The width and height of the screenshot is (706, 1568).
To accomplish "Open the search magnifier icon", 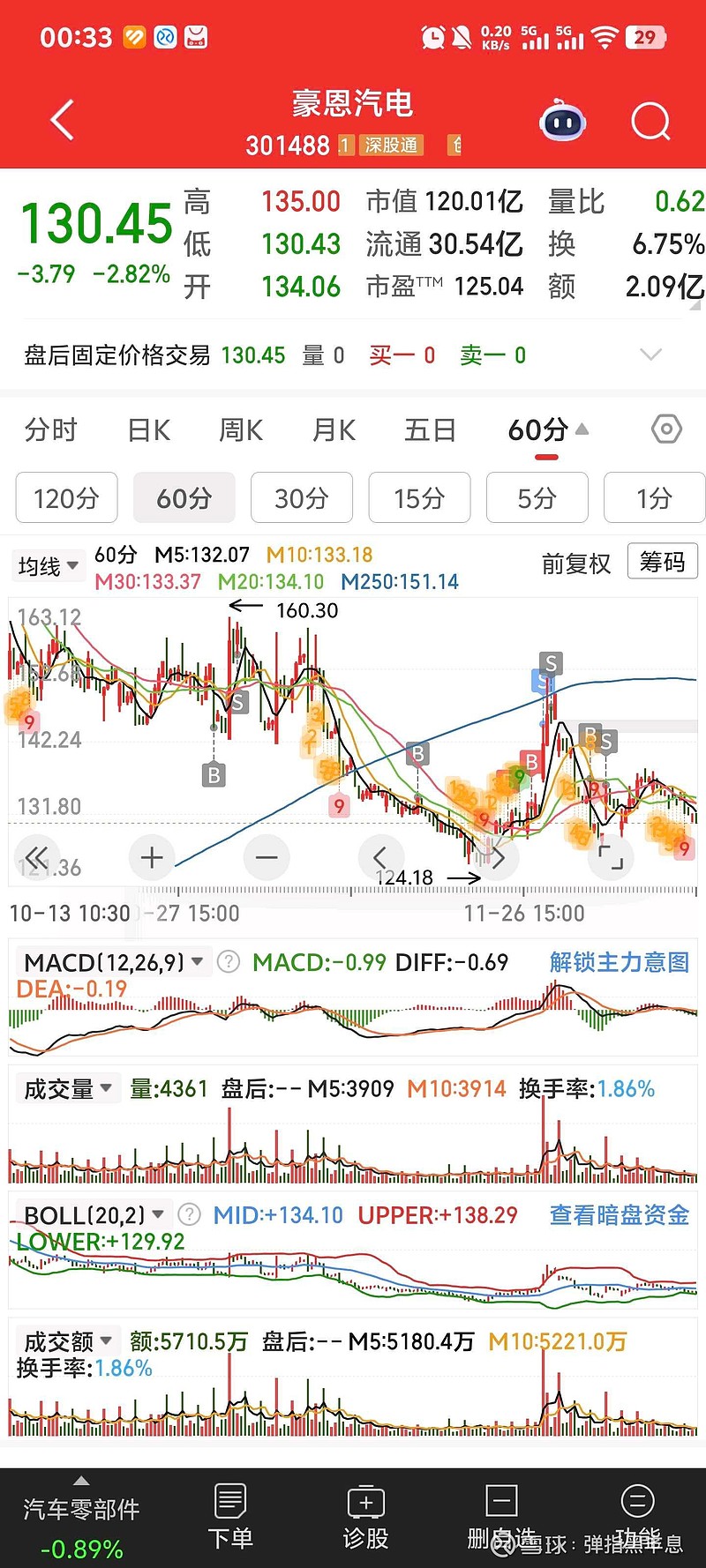I will (x=650, y=121).
